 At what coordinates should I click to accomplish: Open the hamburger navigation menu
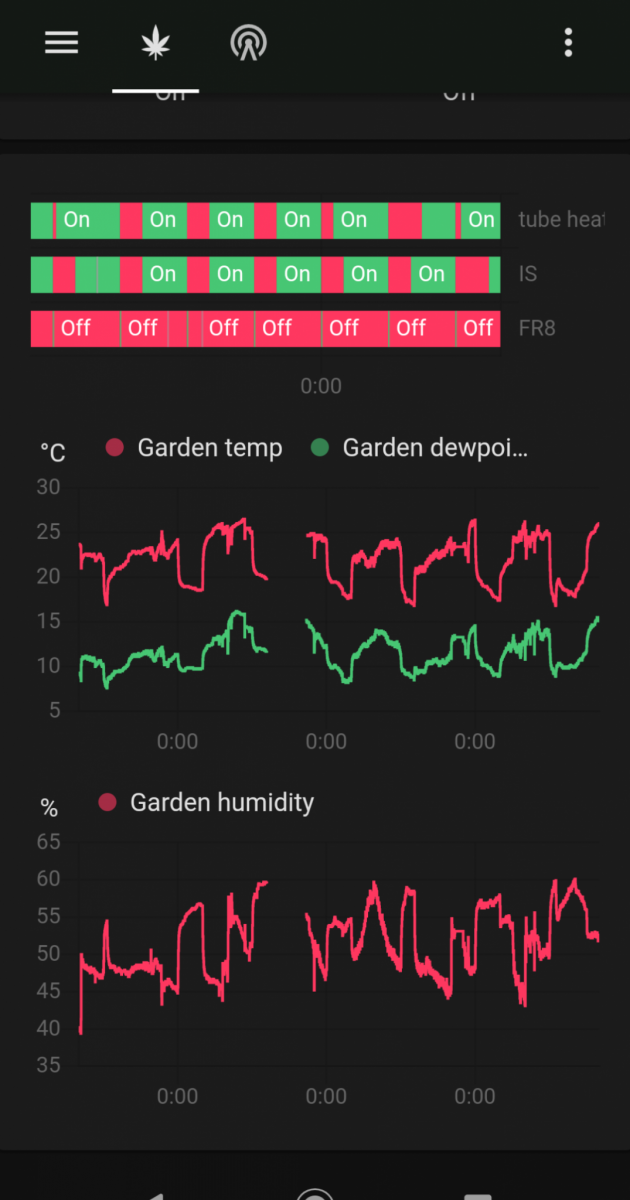coord(61,43)
